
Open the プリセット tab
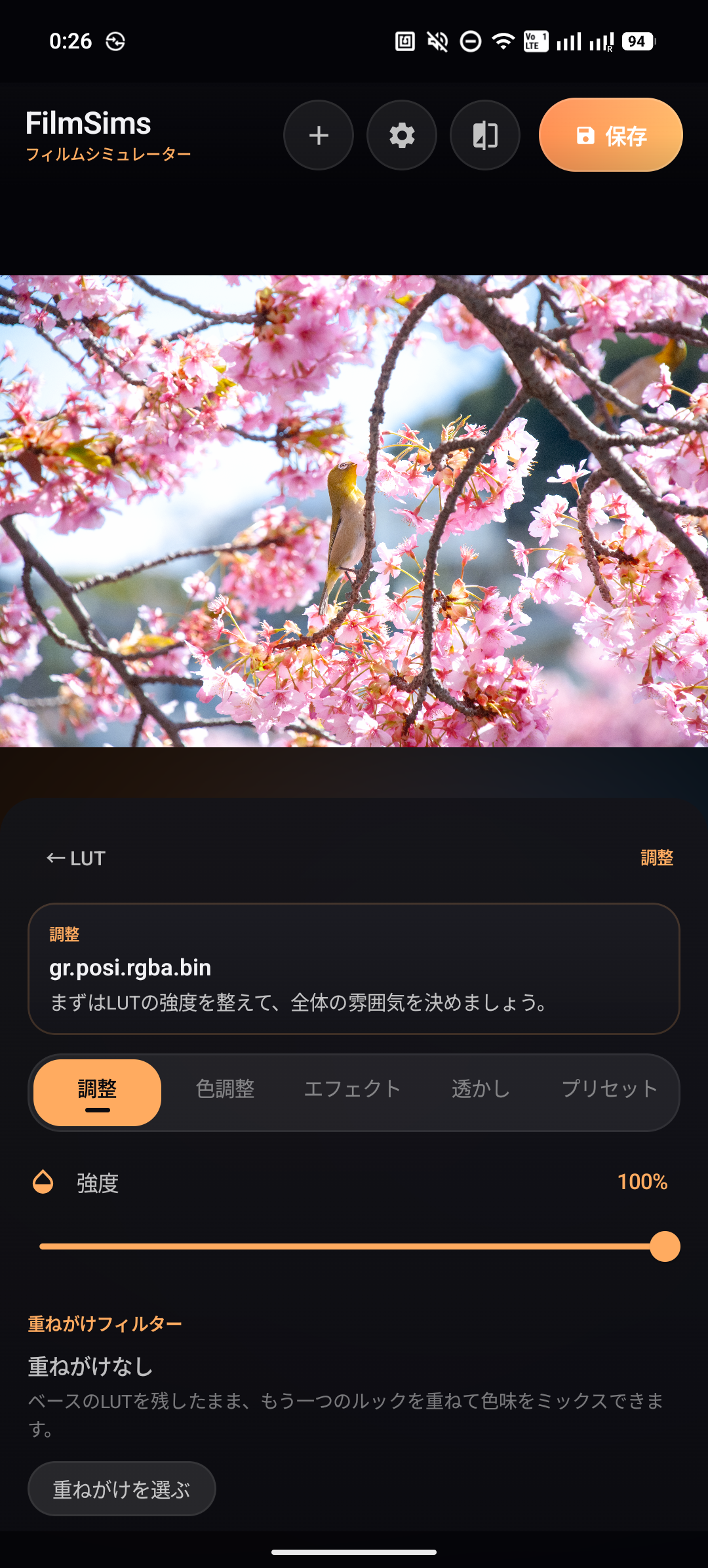click(610, 1088)
